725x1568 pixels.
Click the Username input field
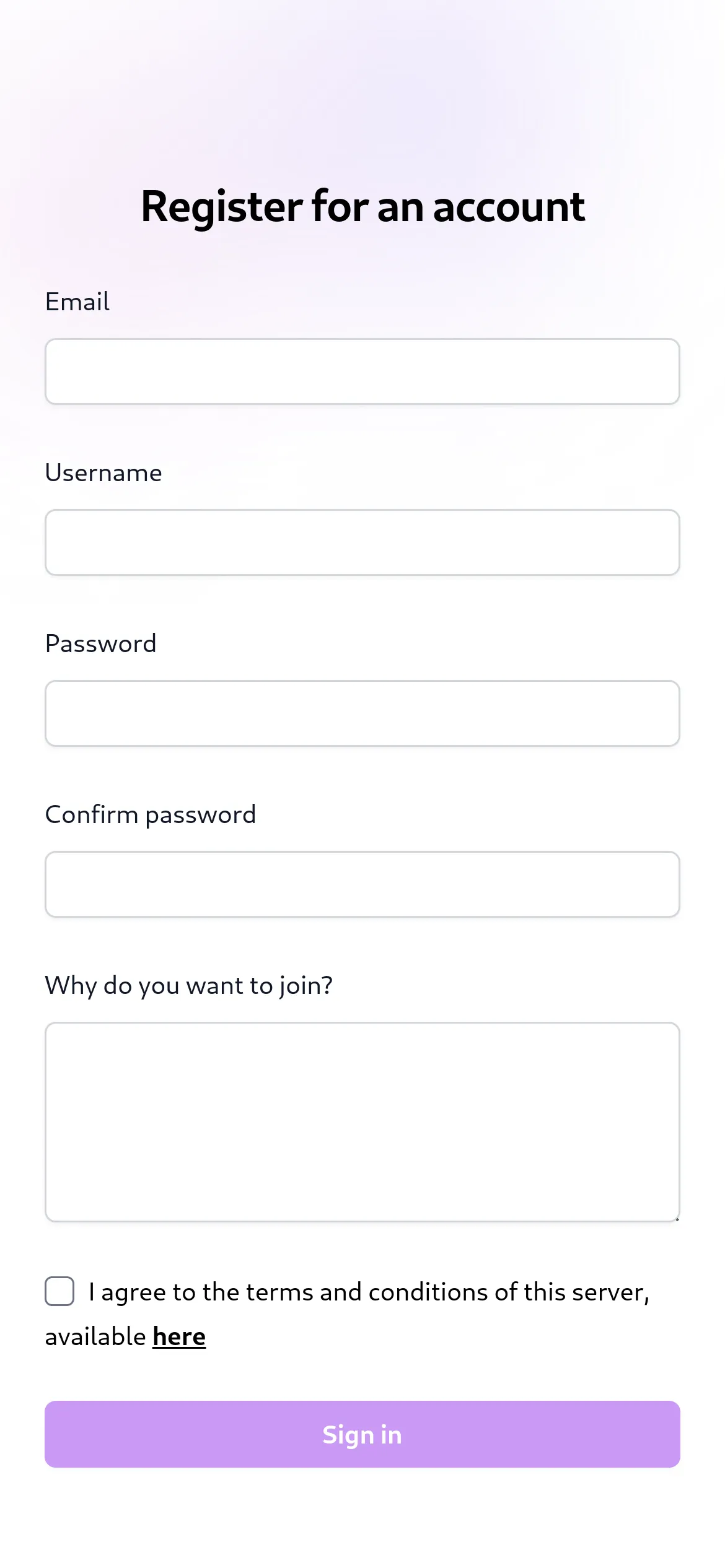(362, 542)
